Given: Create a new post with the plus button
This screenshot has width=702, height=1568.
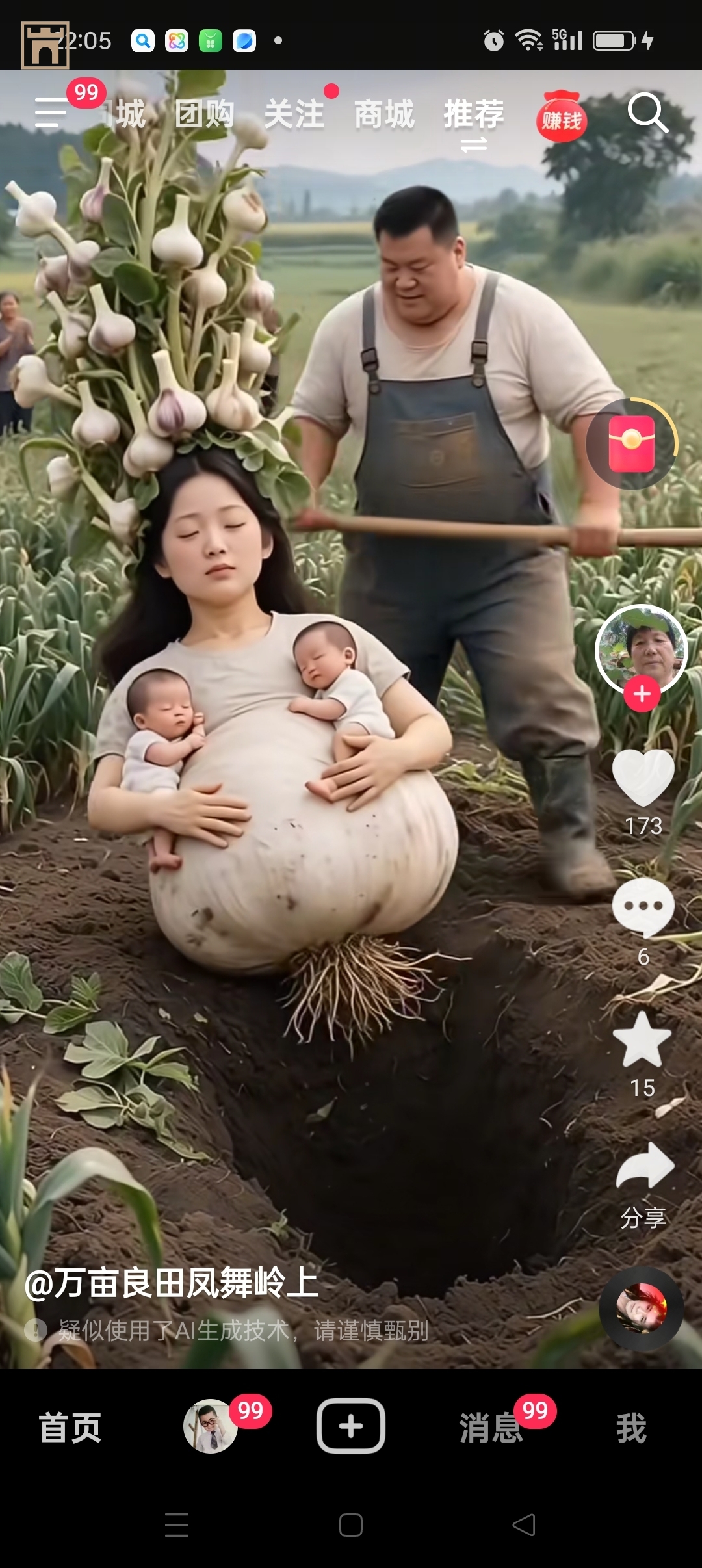Looking at the screenshot, I should click(351, 1426).
